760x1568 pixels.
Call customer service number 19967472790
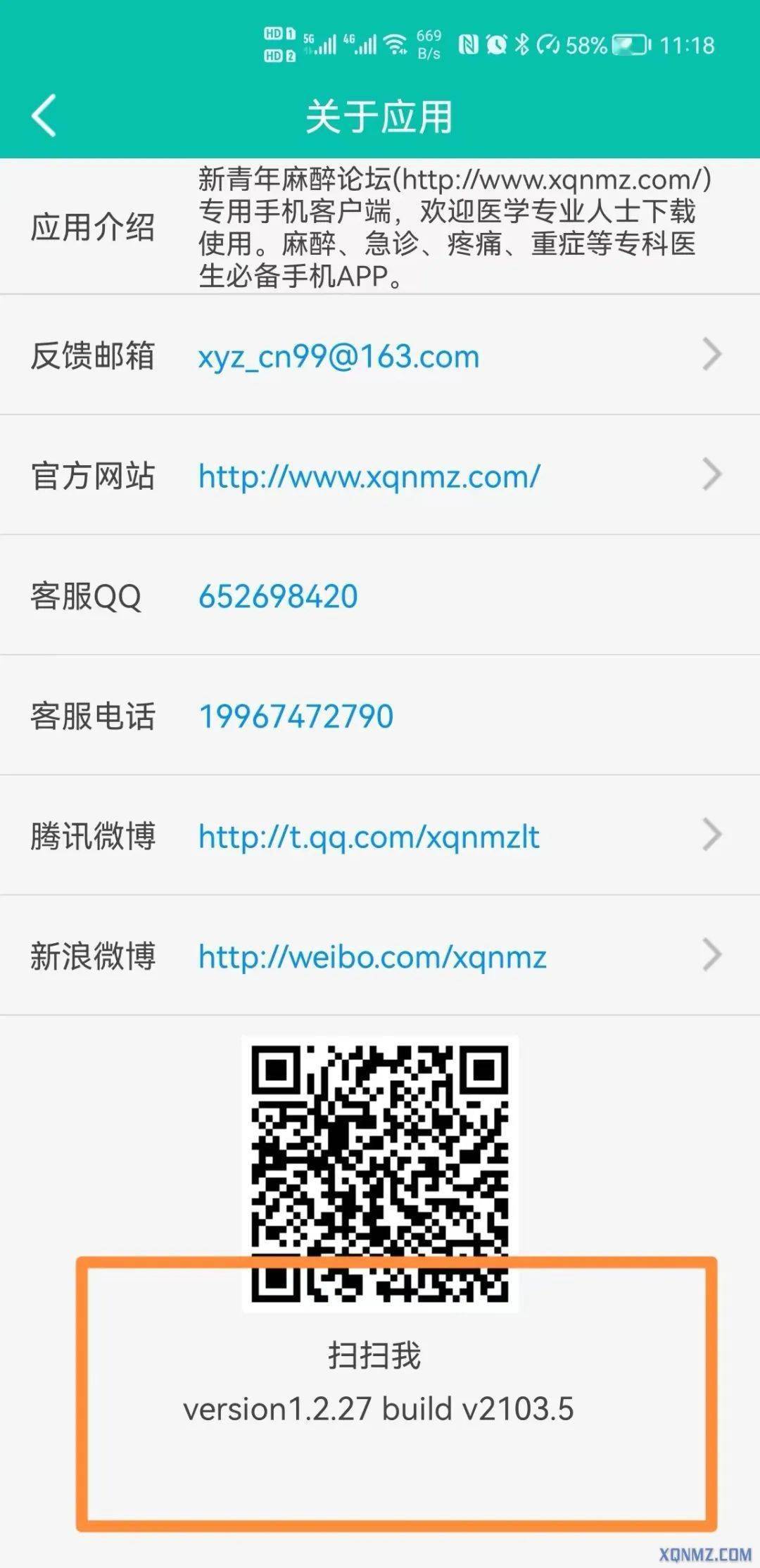[x=294, y=717]
